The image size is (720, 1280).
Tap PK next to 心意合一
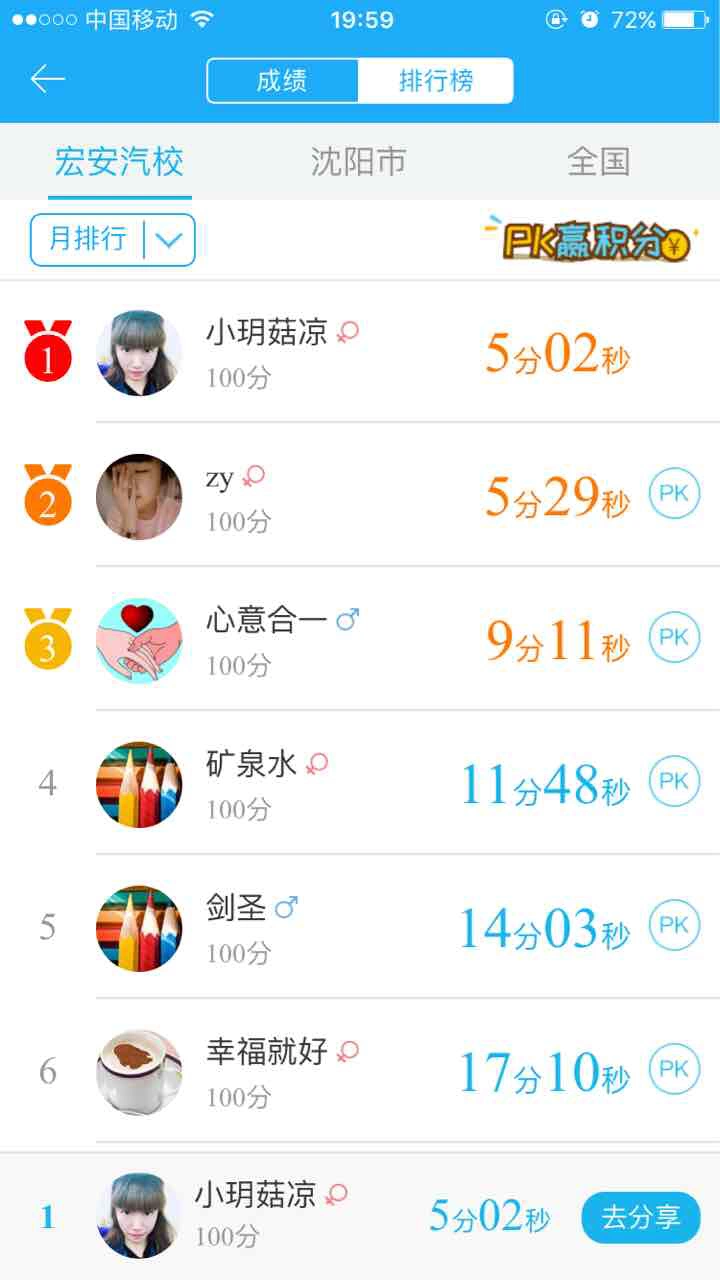[x=674, y=638]
